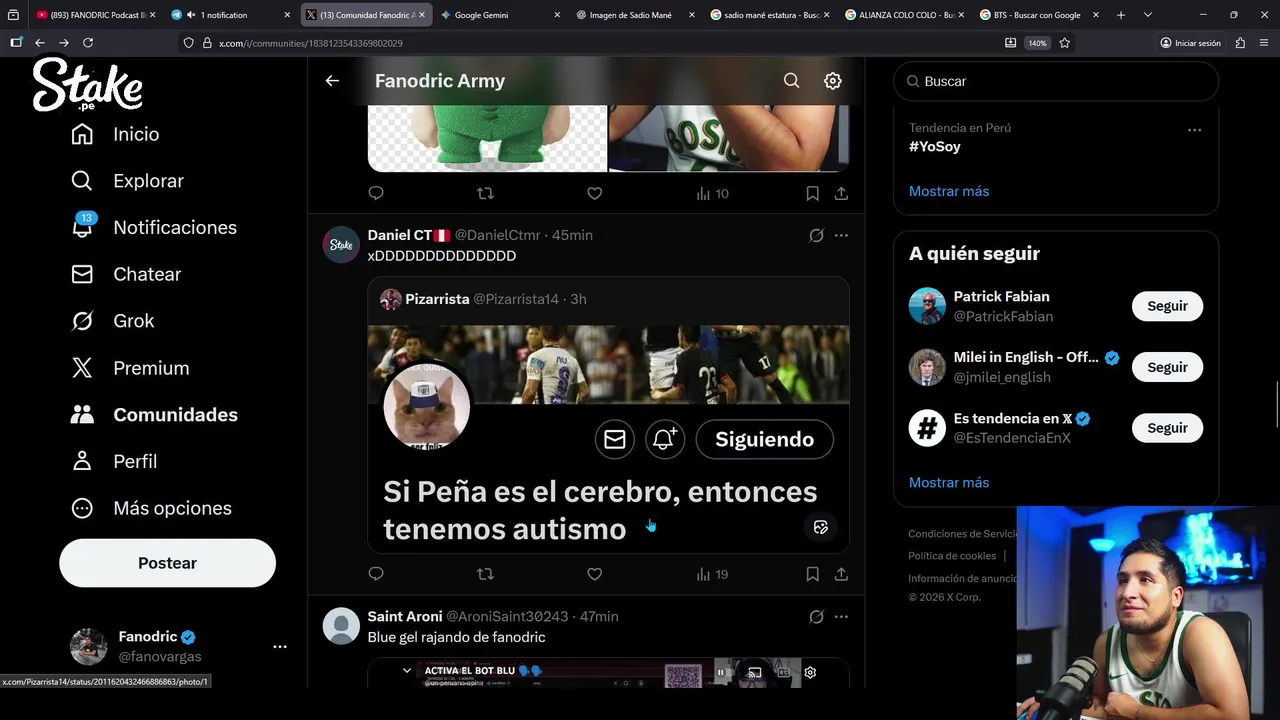Follow Milei in English account
Screen dimensions: 1280x720
pos(1166,367)
